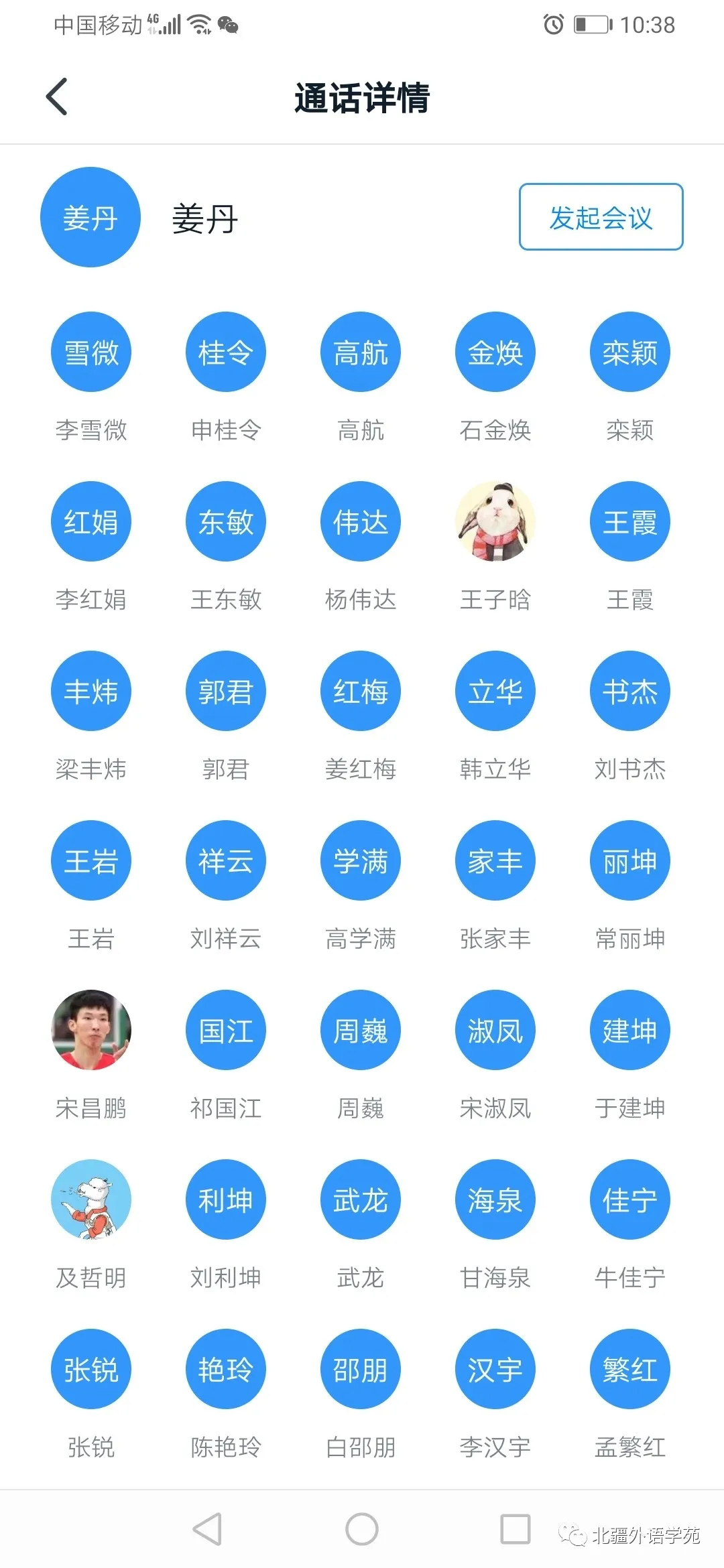Viewport: 724px width, 1568px height.
Task: Open participant 刘书杰
Action: pos(629,692)
